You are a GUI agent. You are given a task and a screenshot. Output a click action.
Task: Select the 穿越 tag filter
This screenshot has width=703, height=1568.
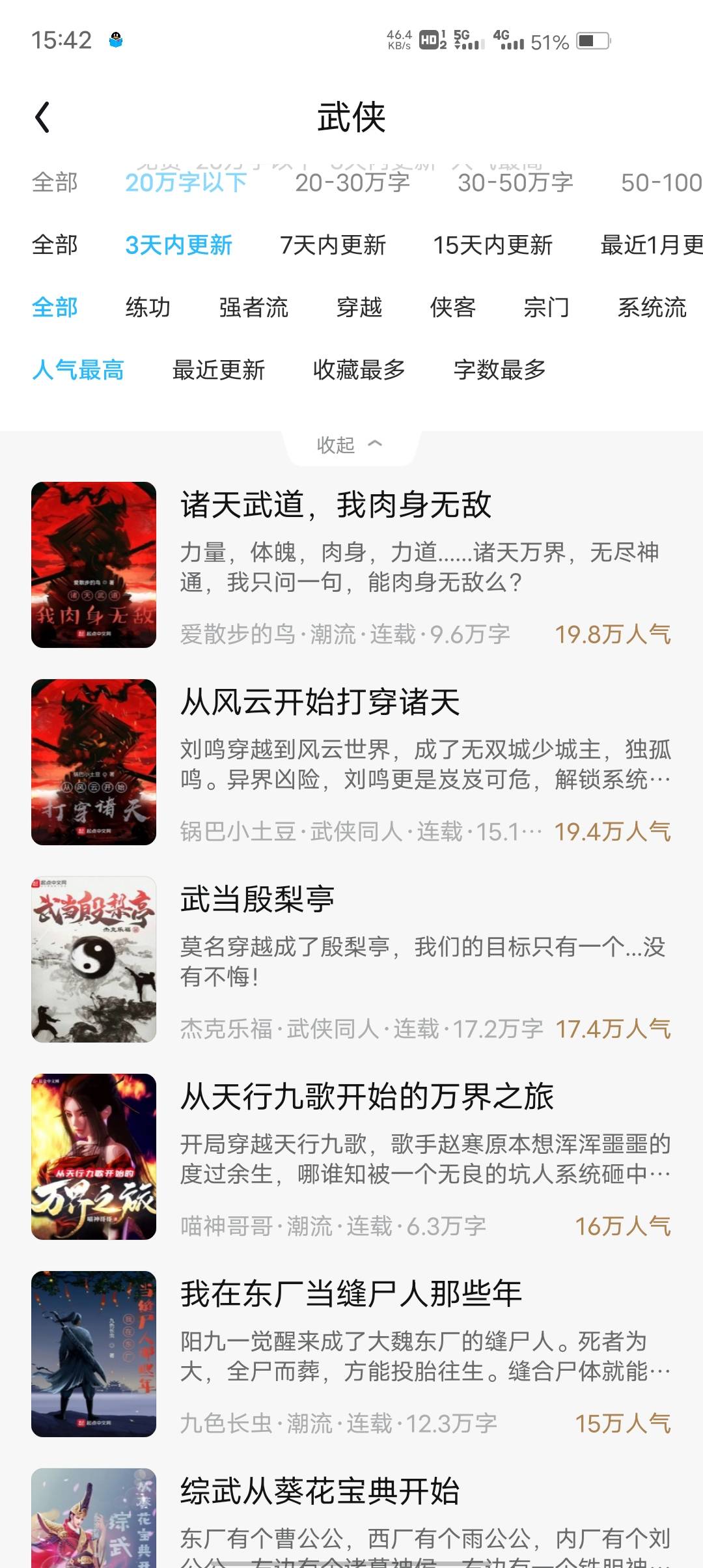tap(359, 307)
